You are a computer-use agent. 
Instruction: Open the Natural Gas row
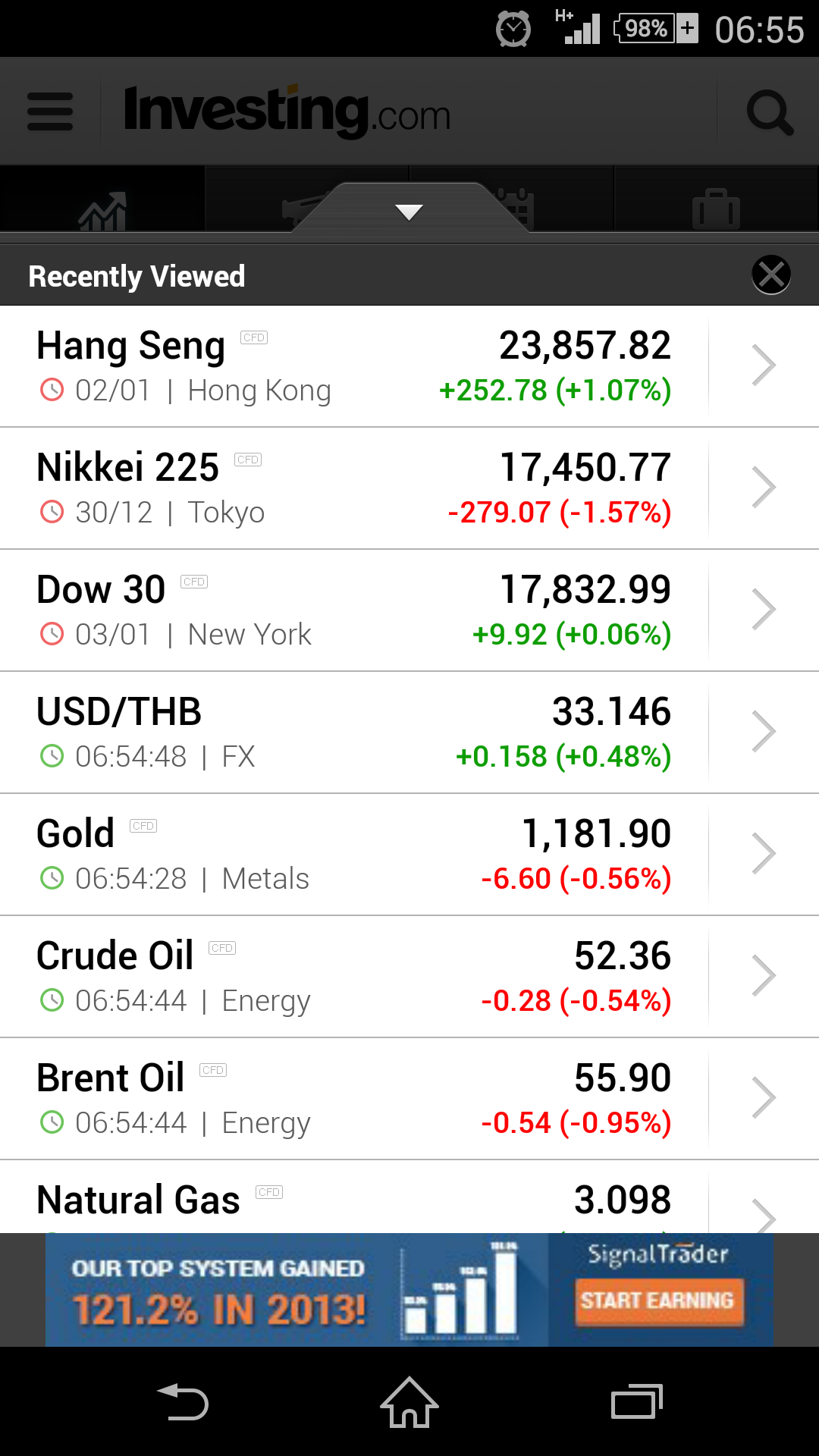pyautogui.click(x=409, y=1197)
